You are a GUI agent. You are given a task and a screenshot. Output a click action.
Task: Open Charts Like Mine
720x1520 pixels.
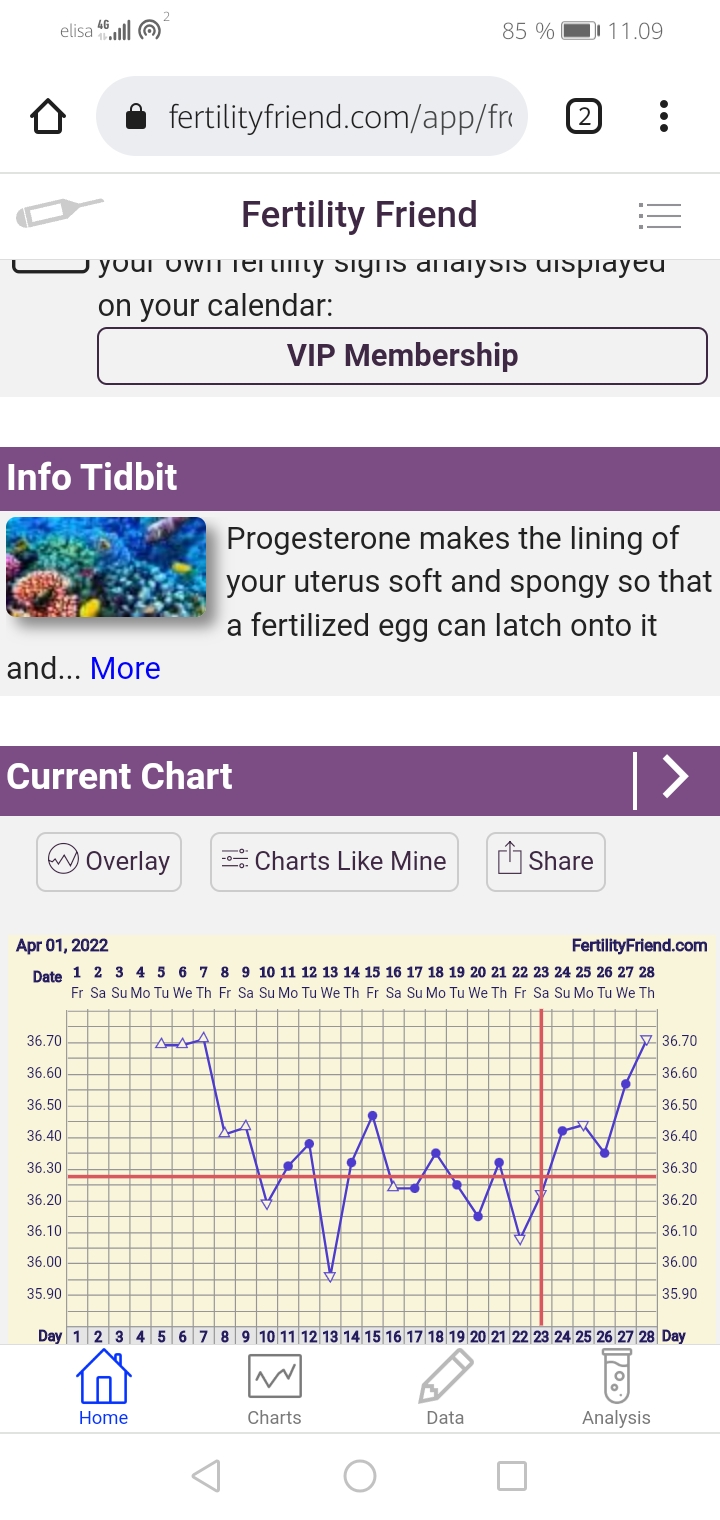tap(334, 861)
